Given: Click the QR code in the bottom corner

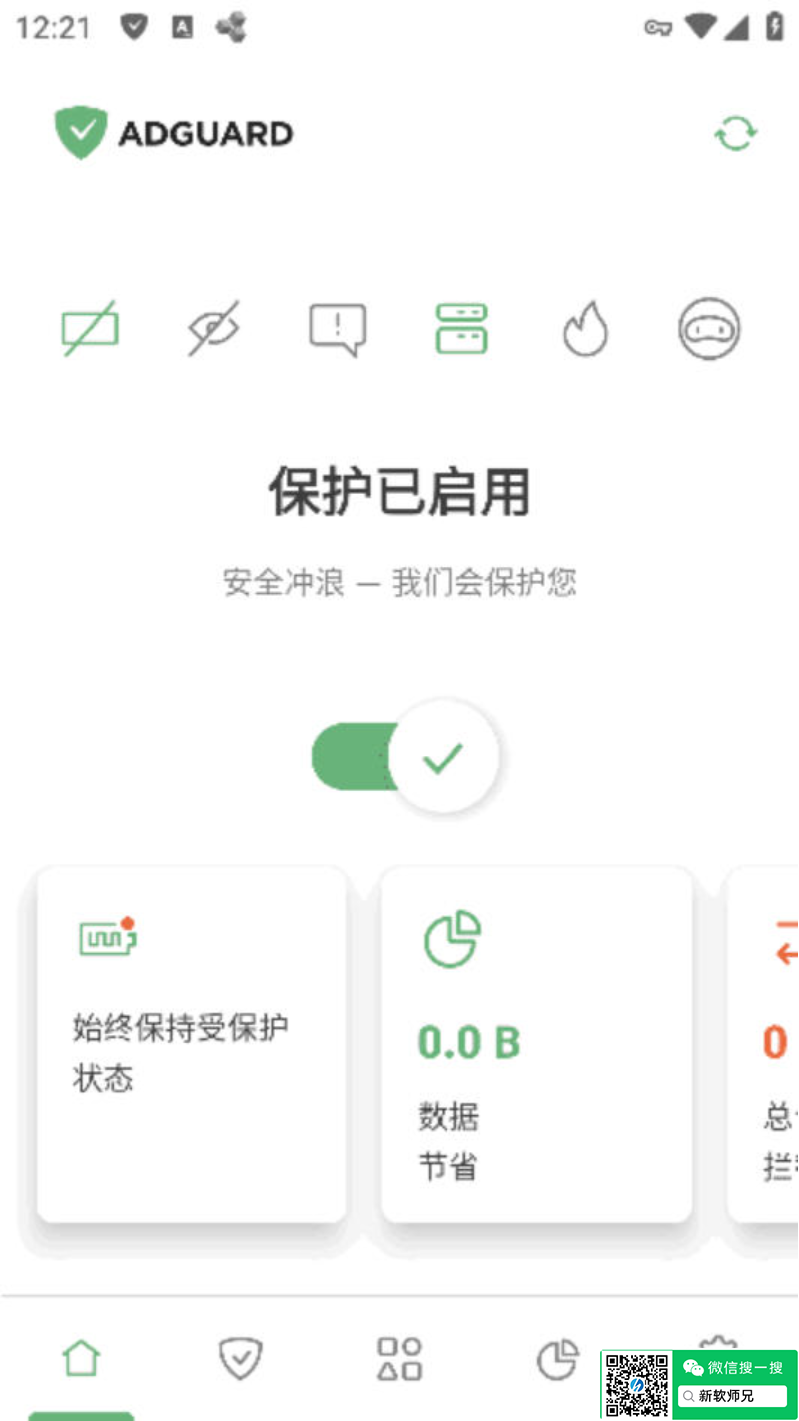Looking at the screenshot, I should [x=637, y=1384].
